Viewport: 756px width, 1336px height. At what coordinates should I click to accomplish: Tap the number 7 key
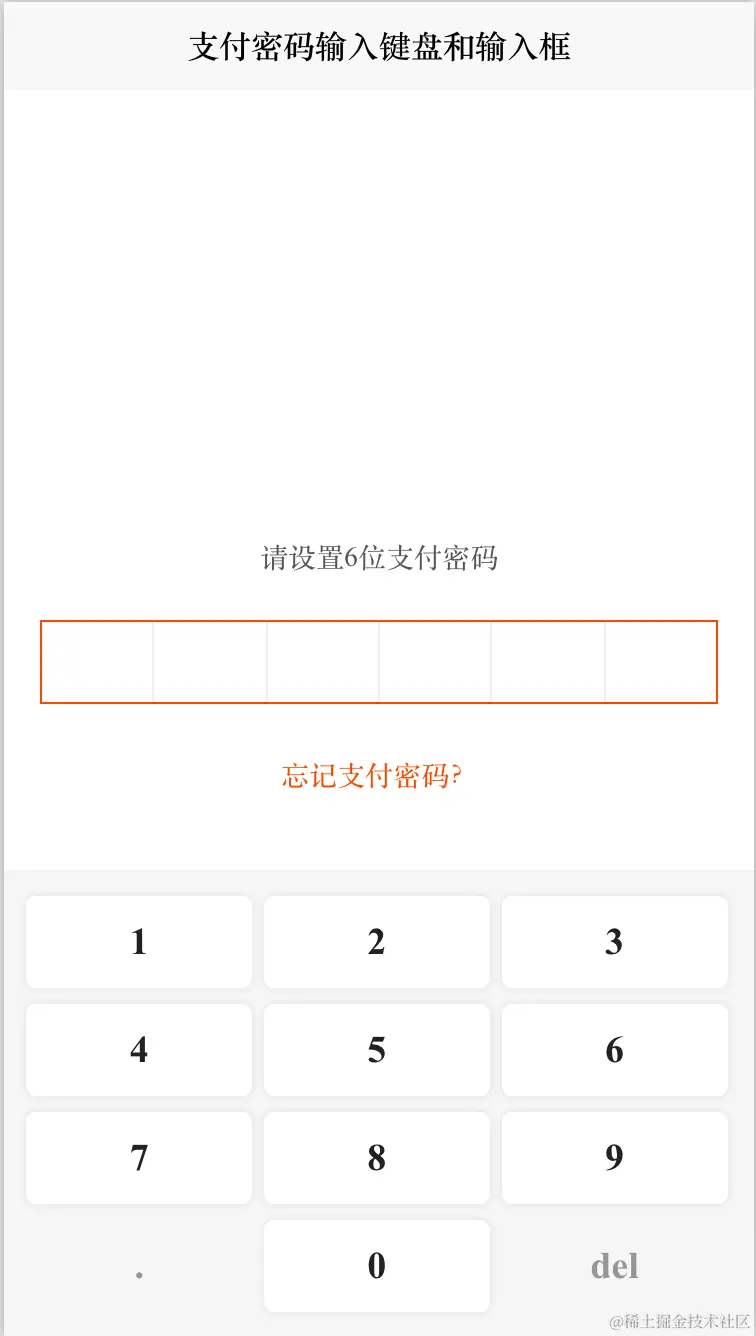[139, 1158]
